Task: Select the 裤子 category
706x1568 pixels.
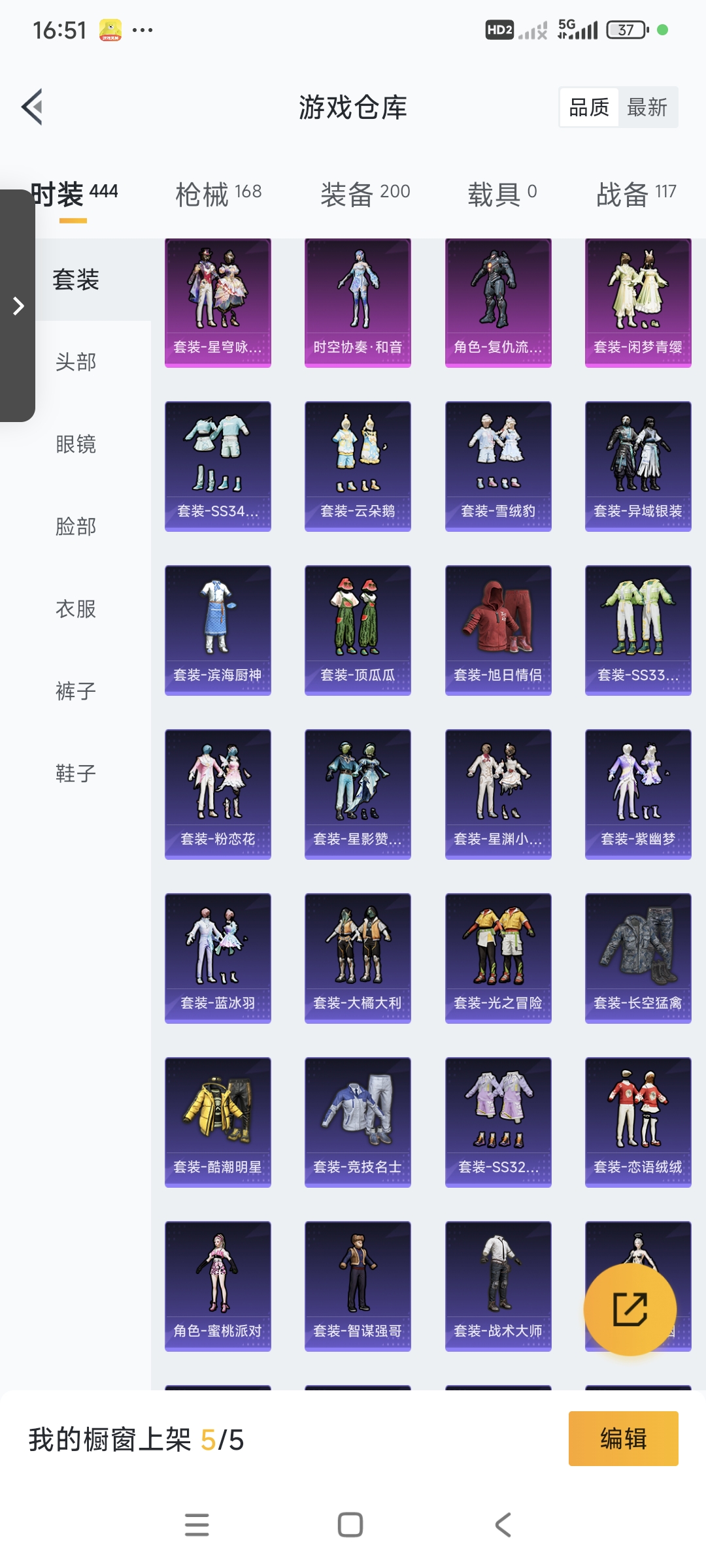Action: 76,691
